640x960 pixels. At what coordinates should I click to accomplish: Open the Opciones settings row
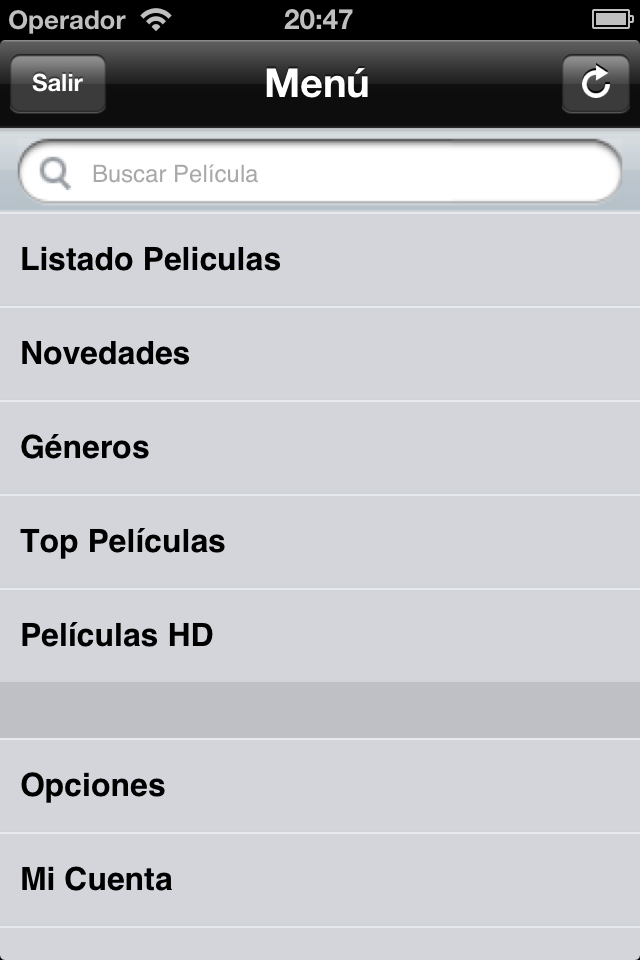pos(320,786)
